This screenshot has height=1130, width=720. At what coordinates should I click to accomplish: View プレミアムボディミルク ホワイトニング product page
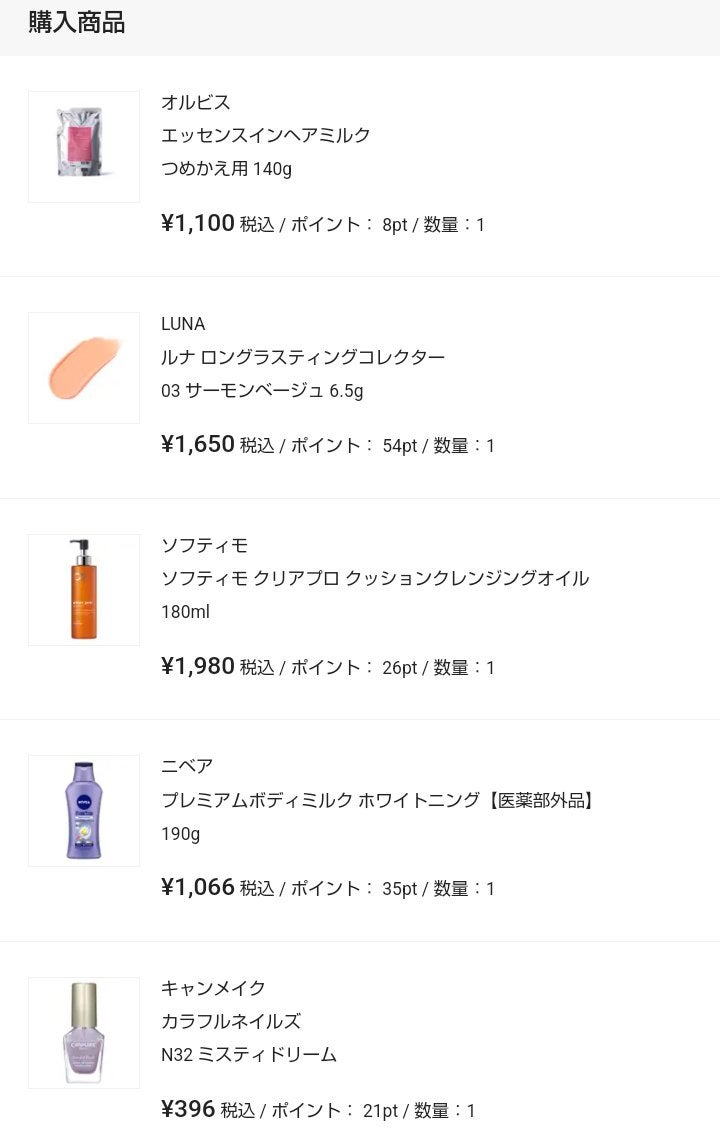pos(380,799)
